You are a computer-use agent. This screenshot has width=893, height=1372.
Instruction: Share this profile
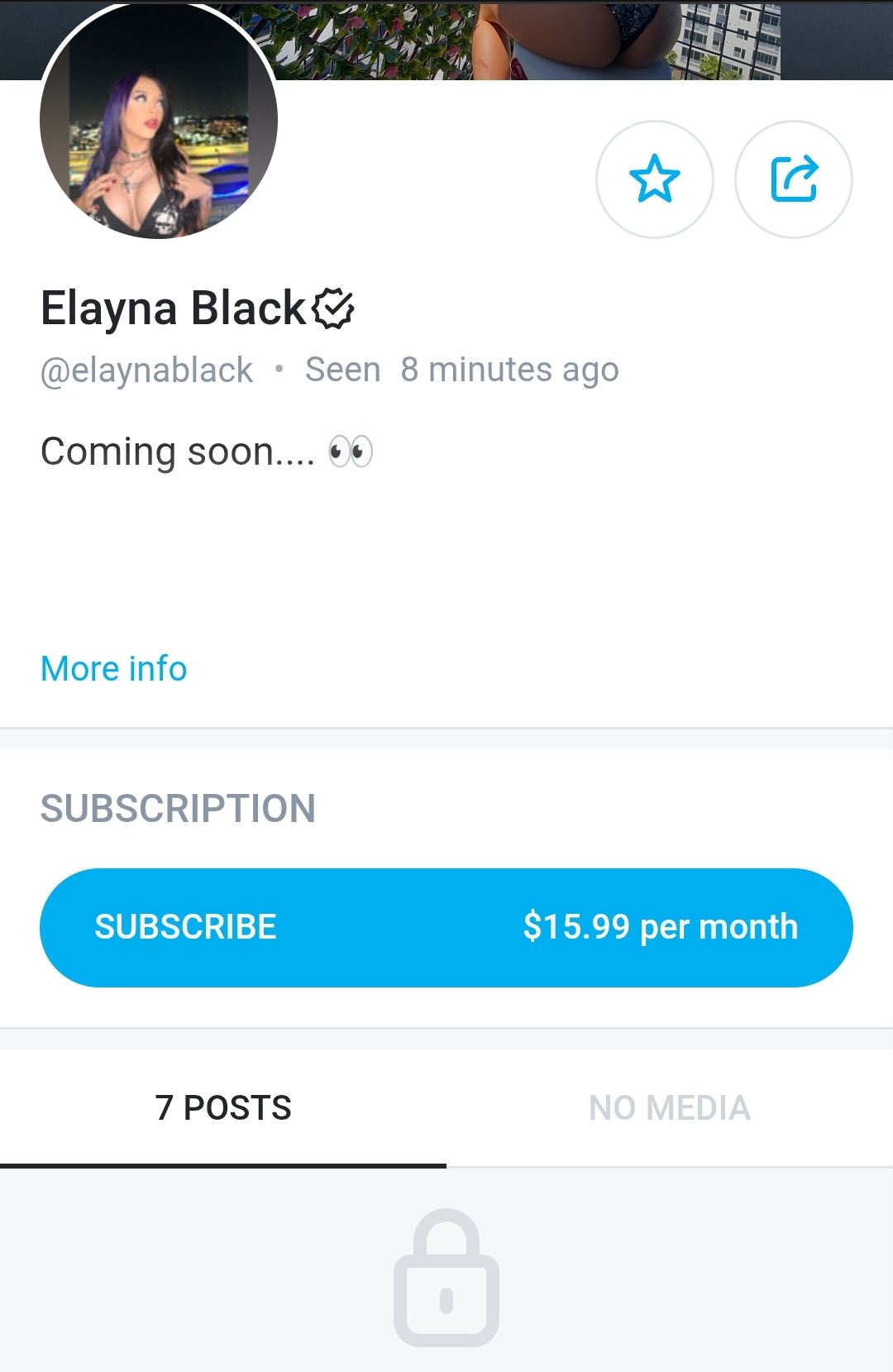(793, 179)
